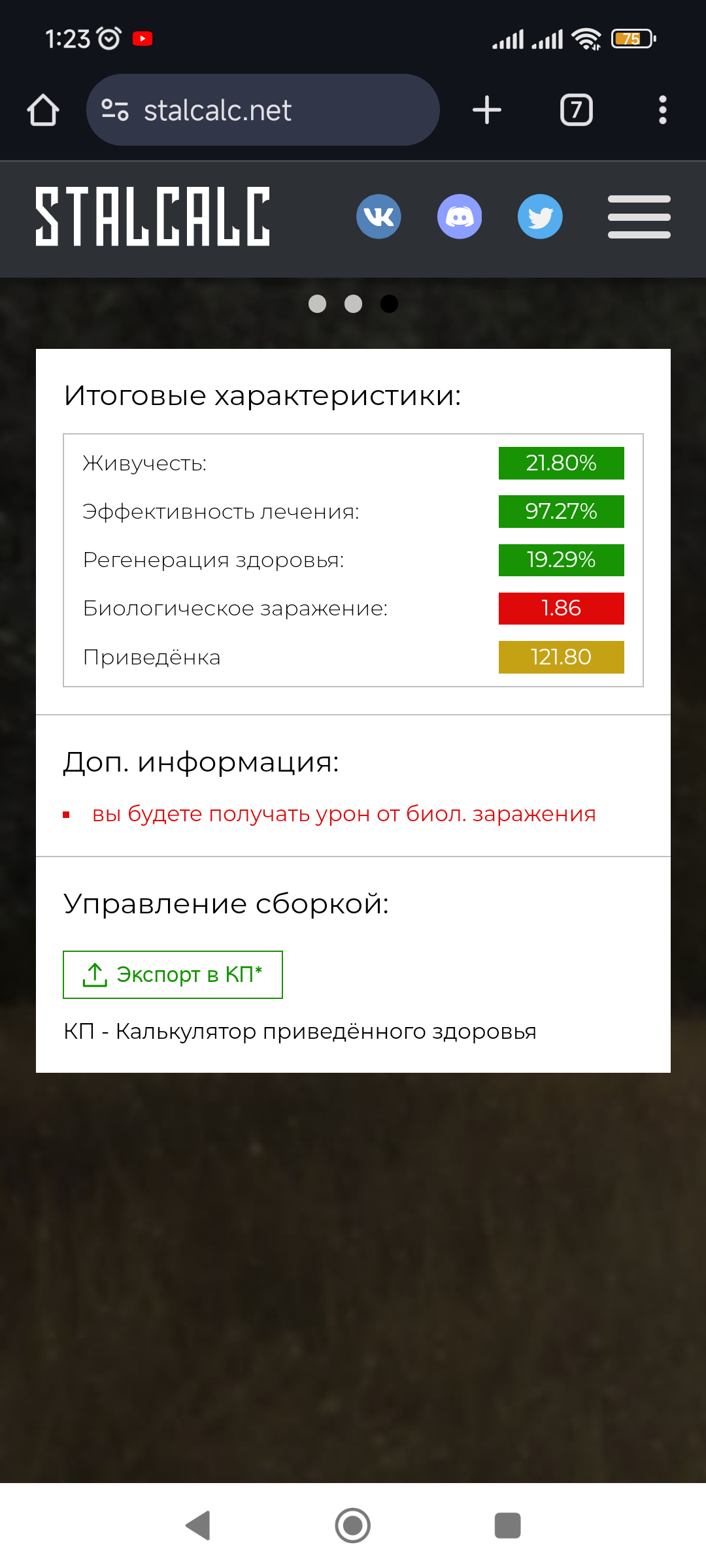Go to the second page indicator dot
Image resolution: width=706 pixels, height=1568 pixels.
click(x=353, y=304)
